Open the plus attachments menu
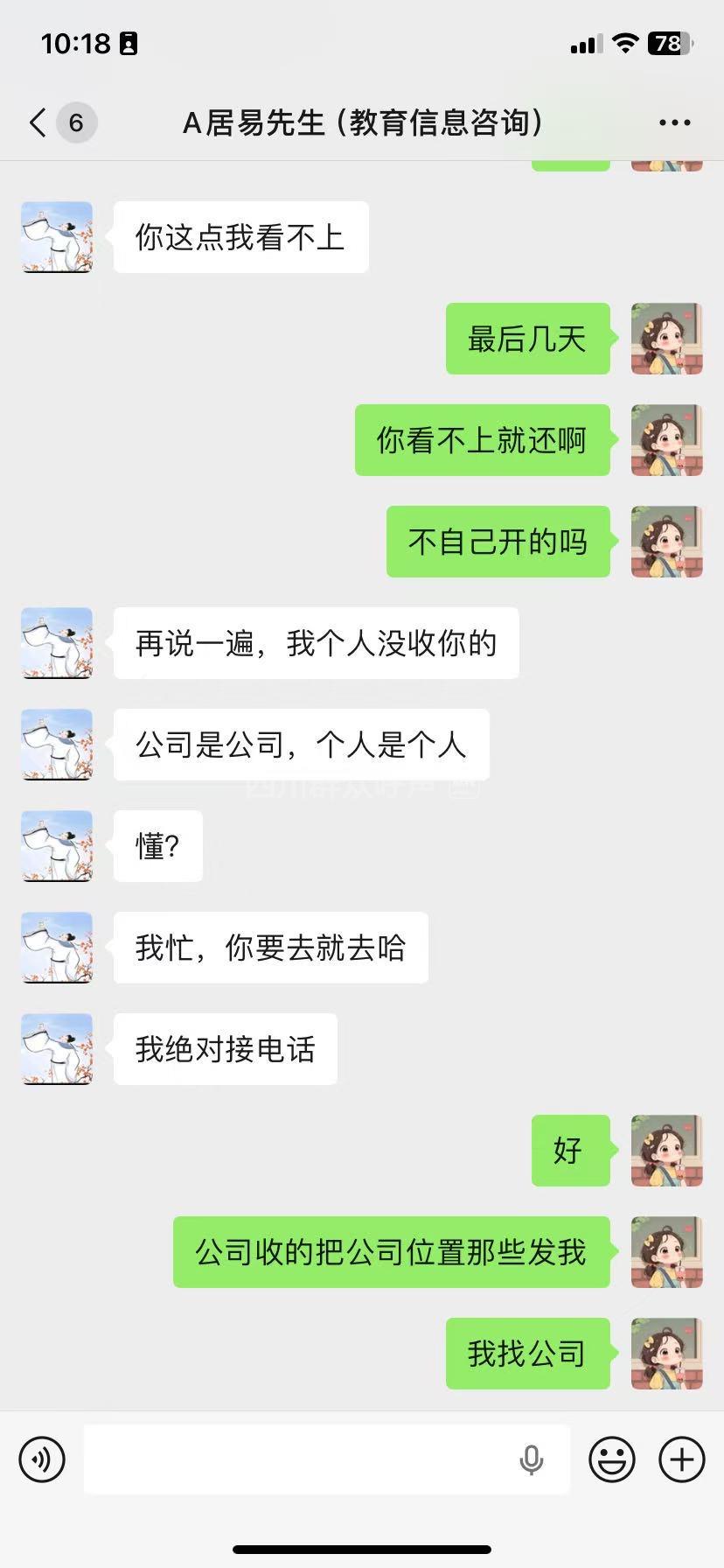 pos(682,1459)
